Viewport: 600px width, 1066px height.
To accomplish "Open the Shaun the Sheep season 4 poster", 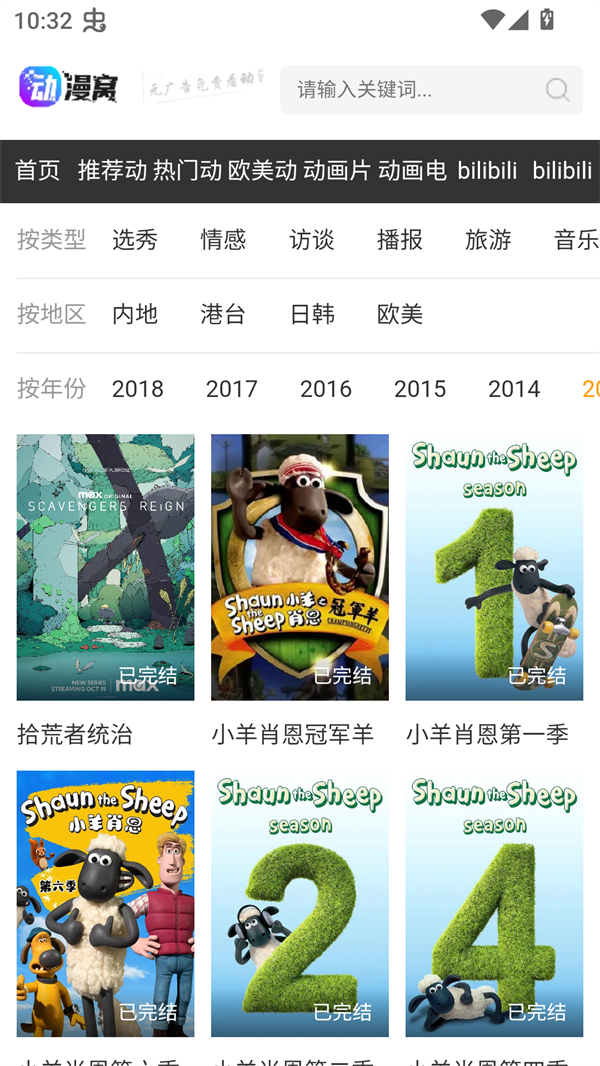I will (494, 903).
